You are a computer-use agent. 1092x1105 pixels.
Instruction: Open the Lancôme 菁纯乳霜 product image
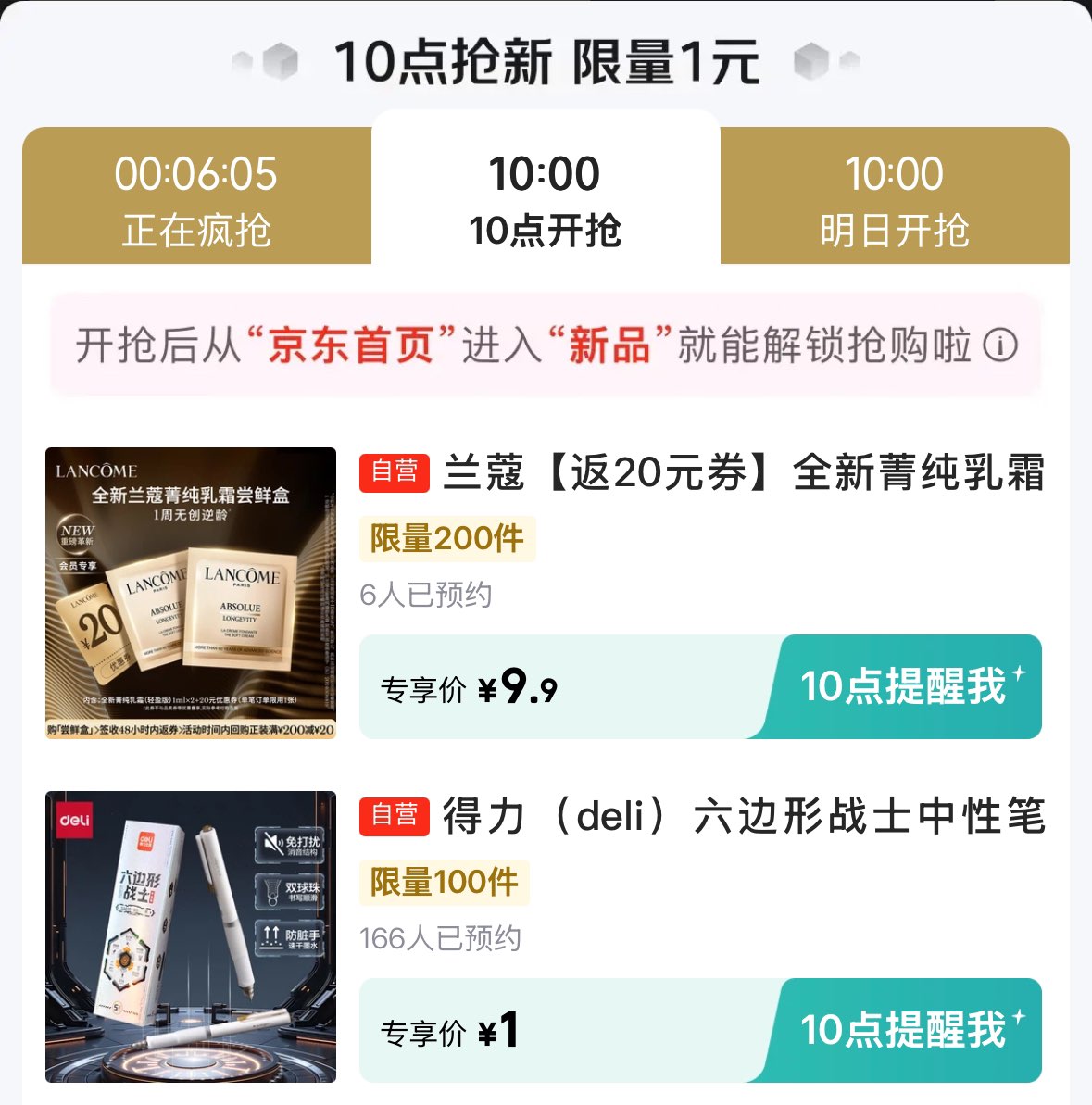[191, 593]
